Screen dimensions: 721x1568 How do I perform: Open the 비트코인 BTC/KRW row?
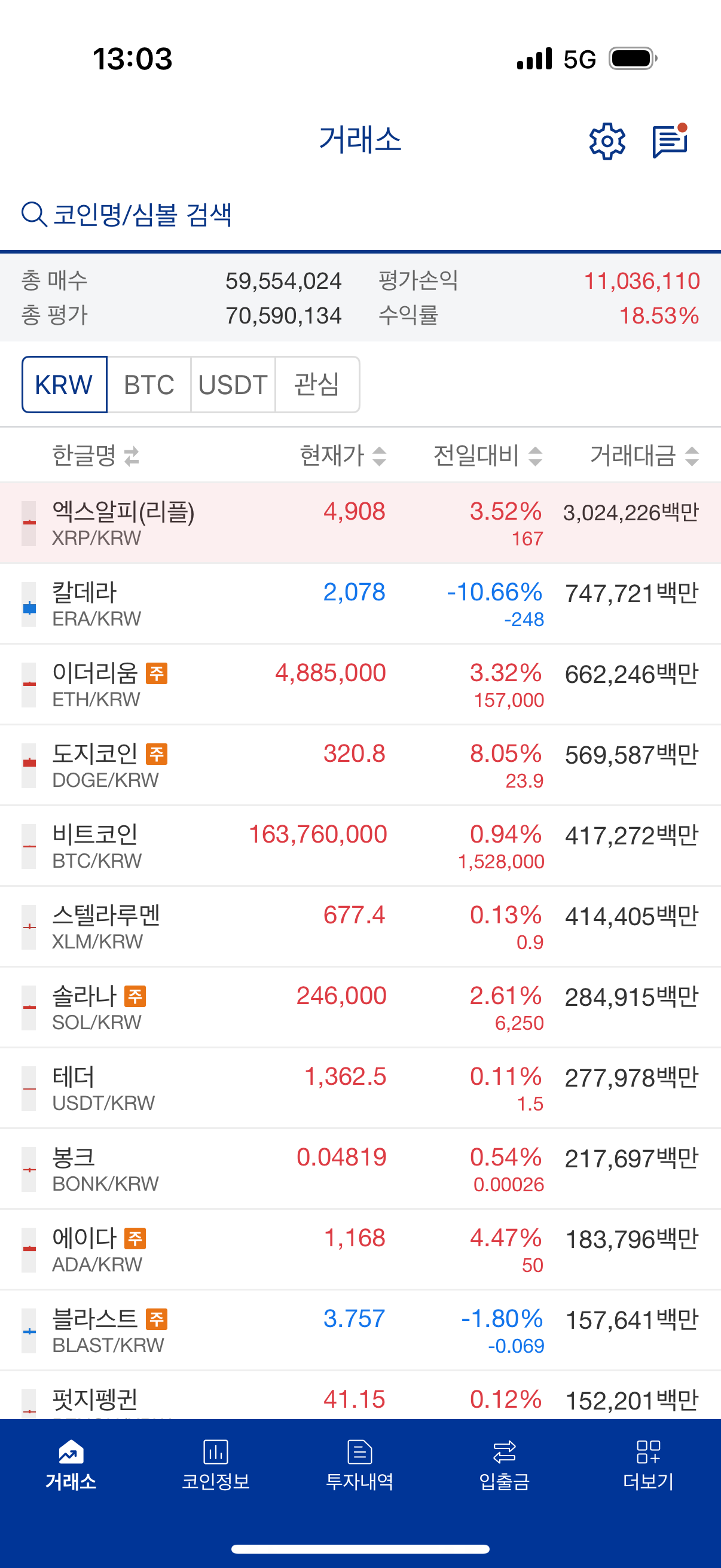(360, 847)
